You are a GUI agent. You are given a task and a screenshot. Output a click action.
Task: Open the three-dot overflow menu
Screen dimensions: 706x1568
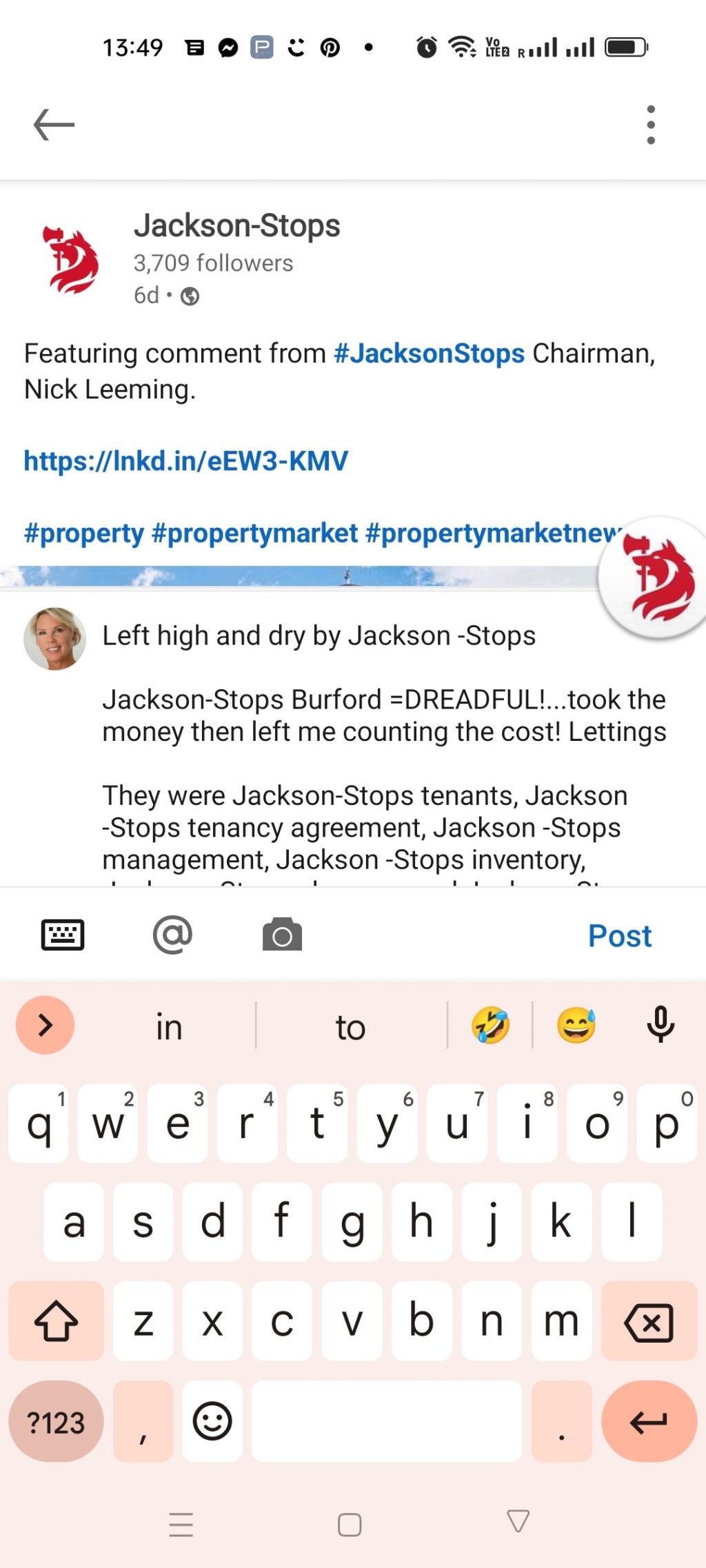click(x=650, y=125)
